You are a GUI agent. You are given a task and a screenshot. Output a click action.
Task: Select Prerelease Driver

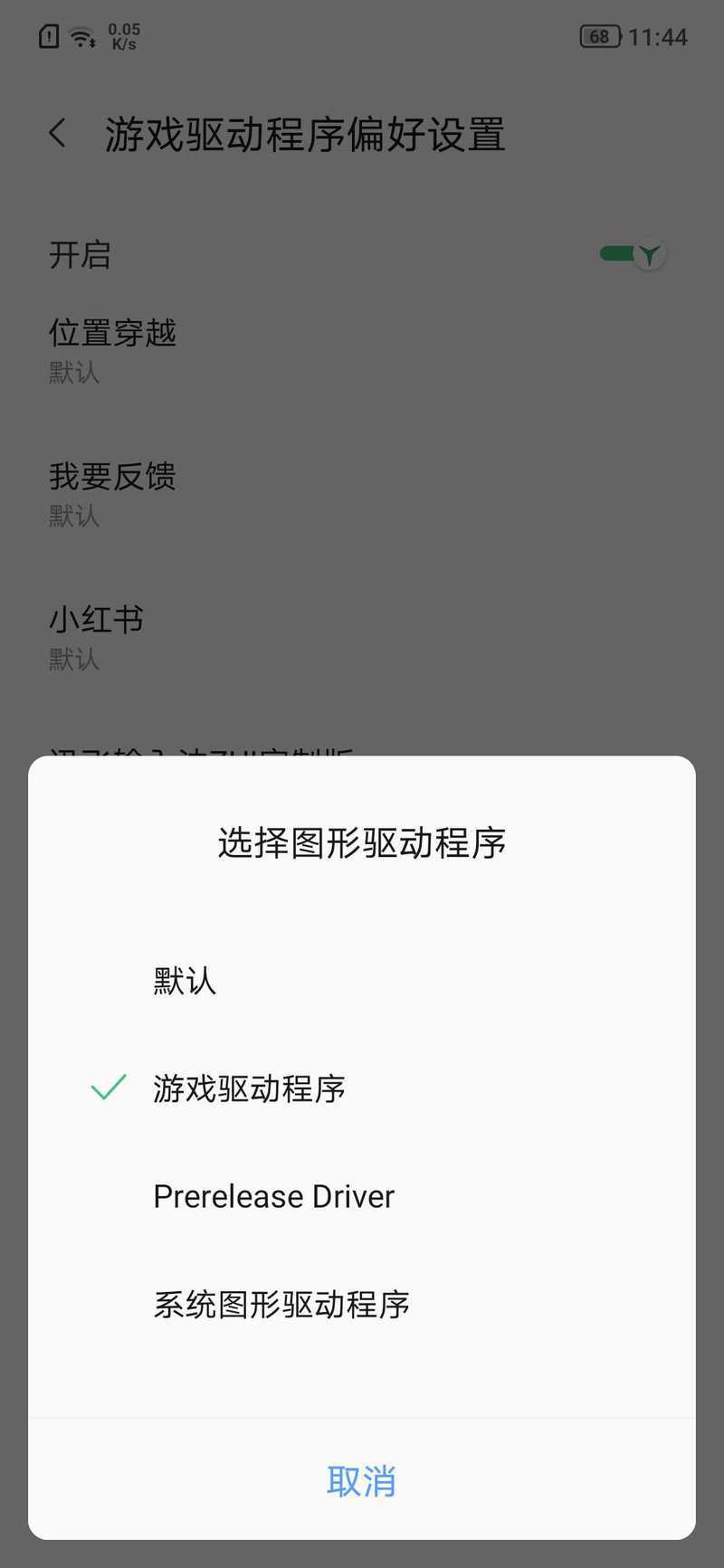tap(273, 1196)
